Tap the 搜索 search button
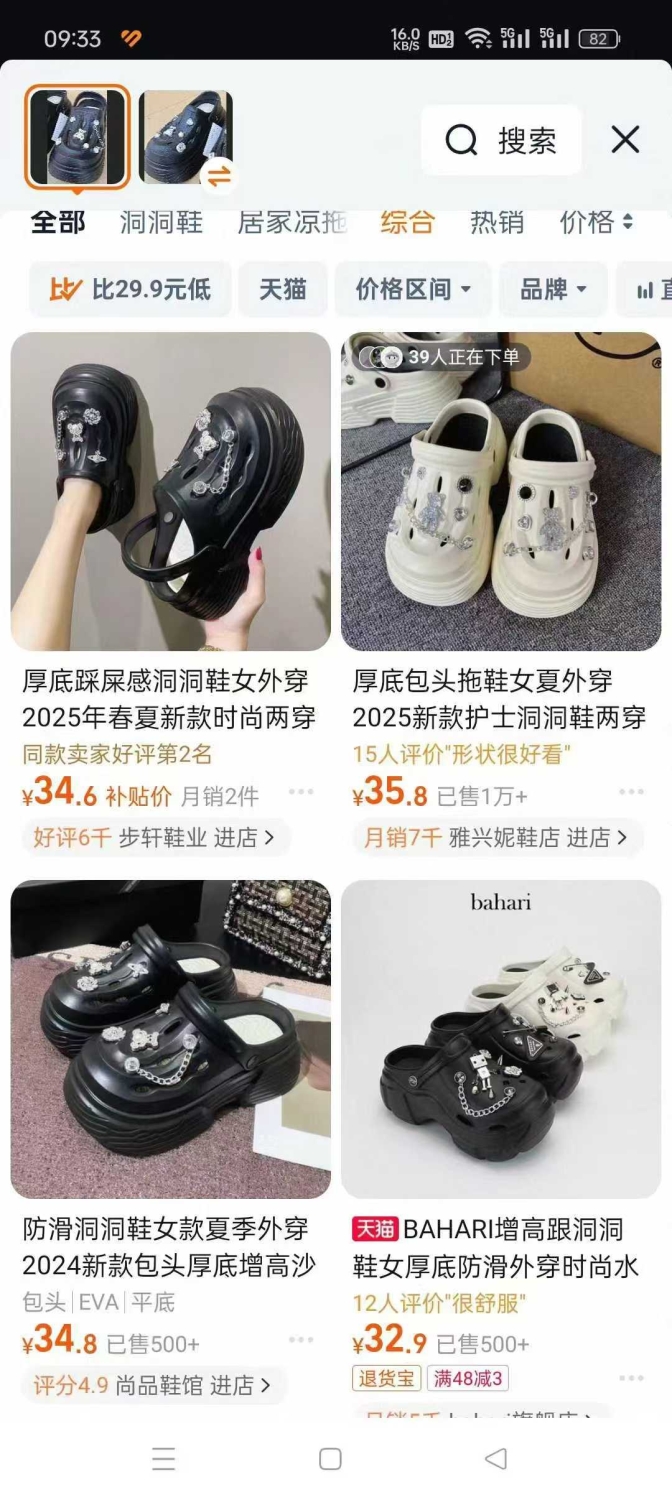672x1500 pixels. point(501,140)
